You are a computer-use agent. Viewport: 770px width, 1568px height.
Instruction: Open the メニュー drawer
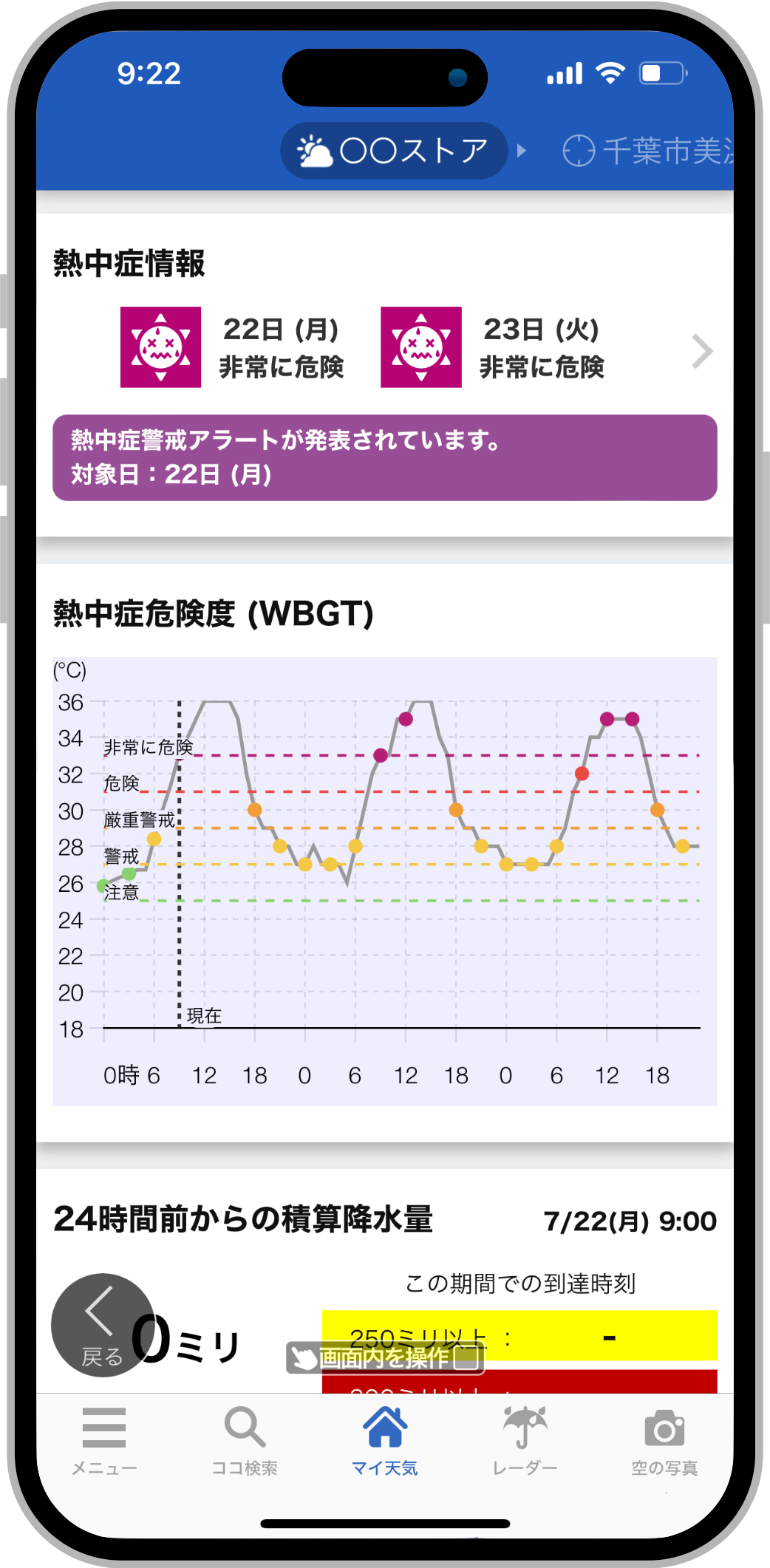pyautogui.click(x=104, y=1439)
